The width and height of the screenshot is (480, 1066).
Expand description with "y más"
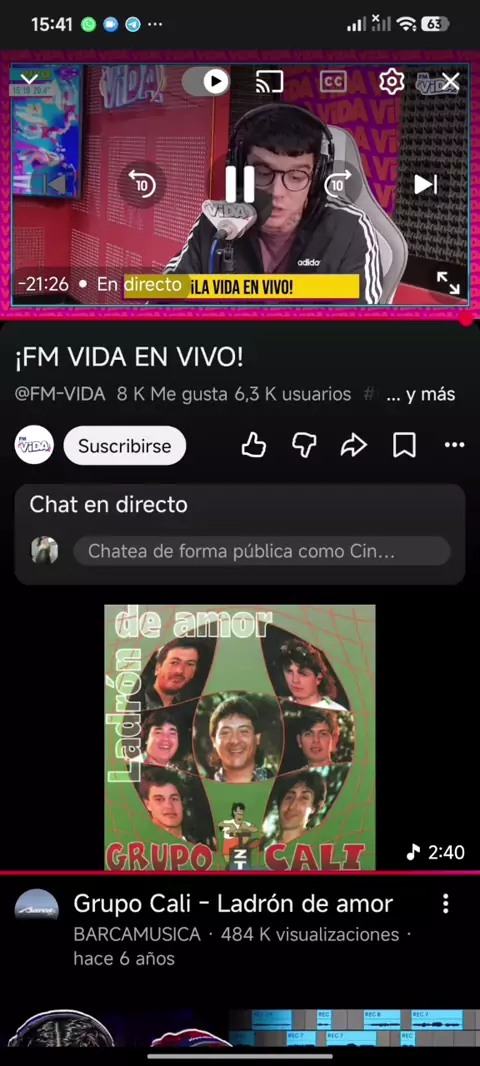point(420,394)
